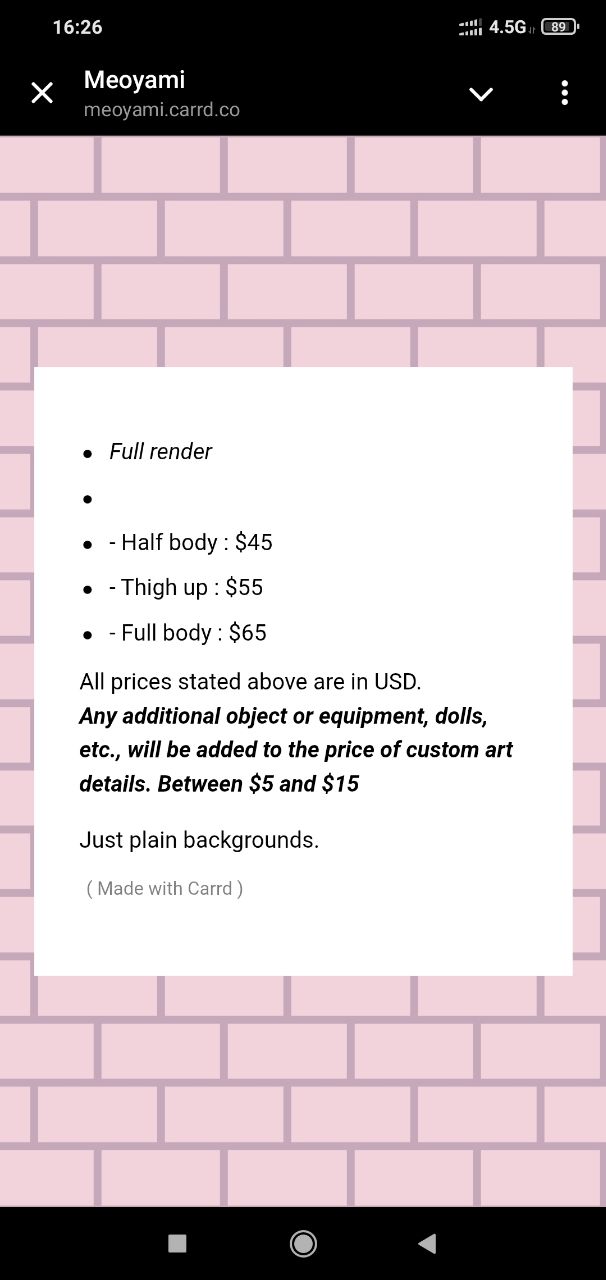Screen dimensions: 606x1280
Task: Go to the home screen
Action: 303,1243
